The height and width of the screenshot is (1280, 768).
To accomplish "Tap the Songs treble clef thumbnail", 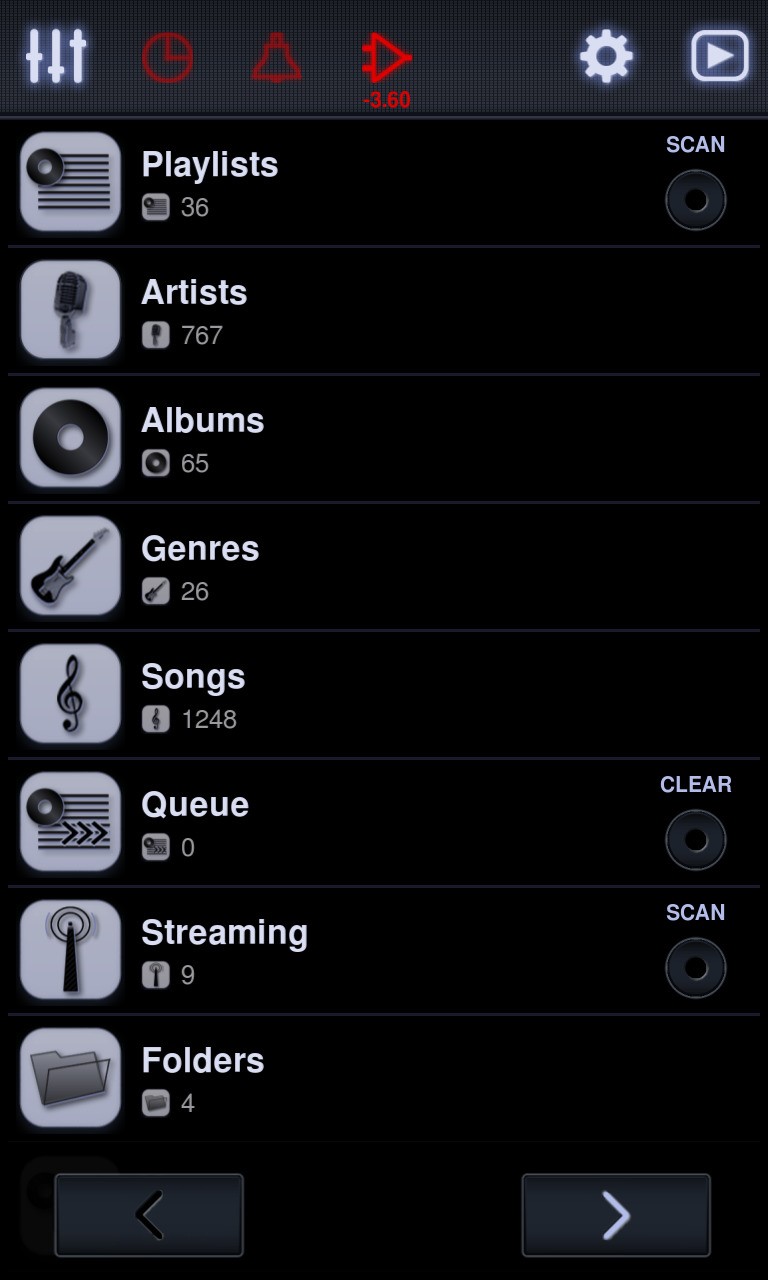I will [x=70, y=693].
